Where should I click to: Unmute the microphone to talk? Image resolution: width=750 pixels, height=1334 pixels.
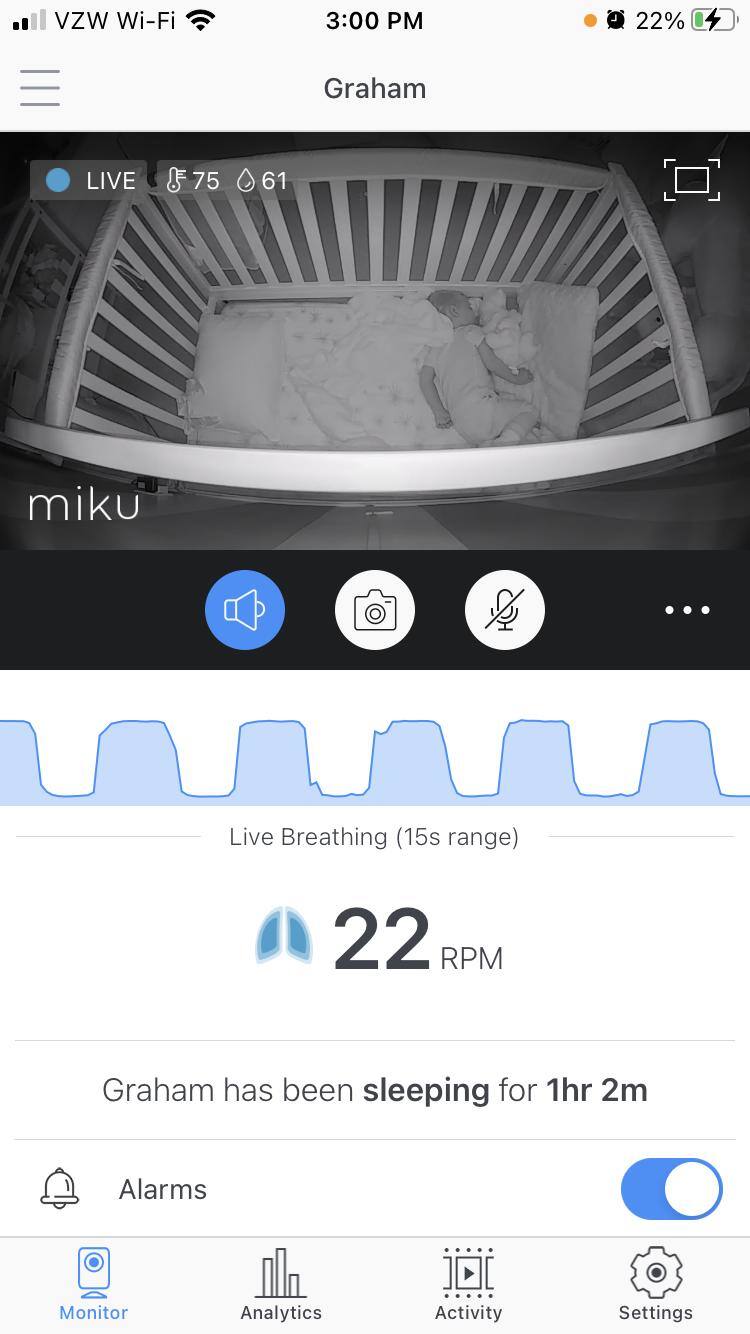[505, 610]
